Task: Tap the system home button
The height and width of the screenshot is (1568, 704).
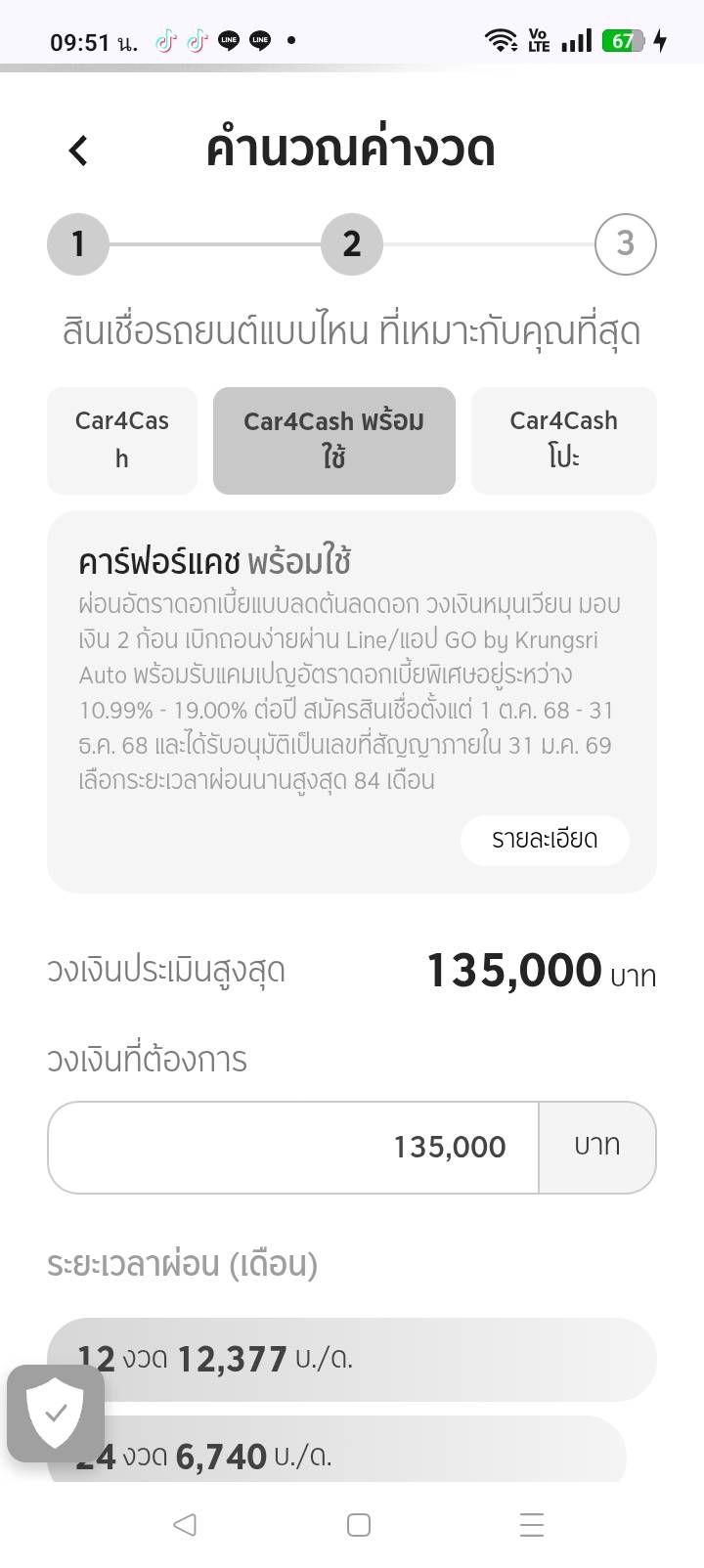Action: pos(359,1525)
